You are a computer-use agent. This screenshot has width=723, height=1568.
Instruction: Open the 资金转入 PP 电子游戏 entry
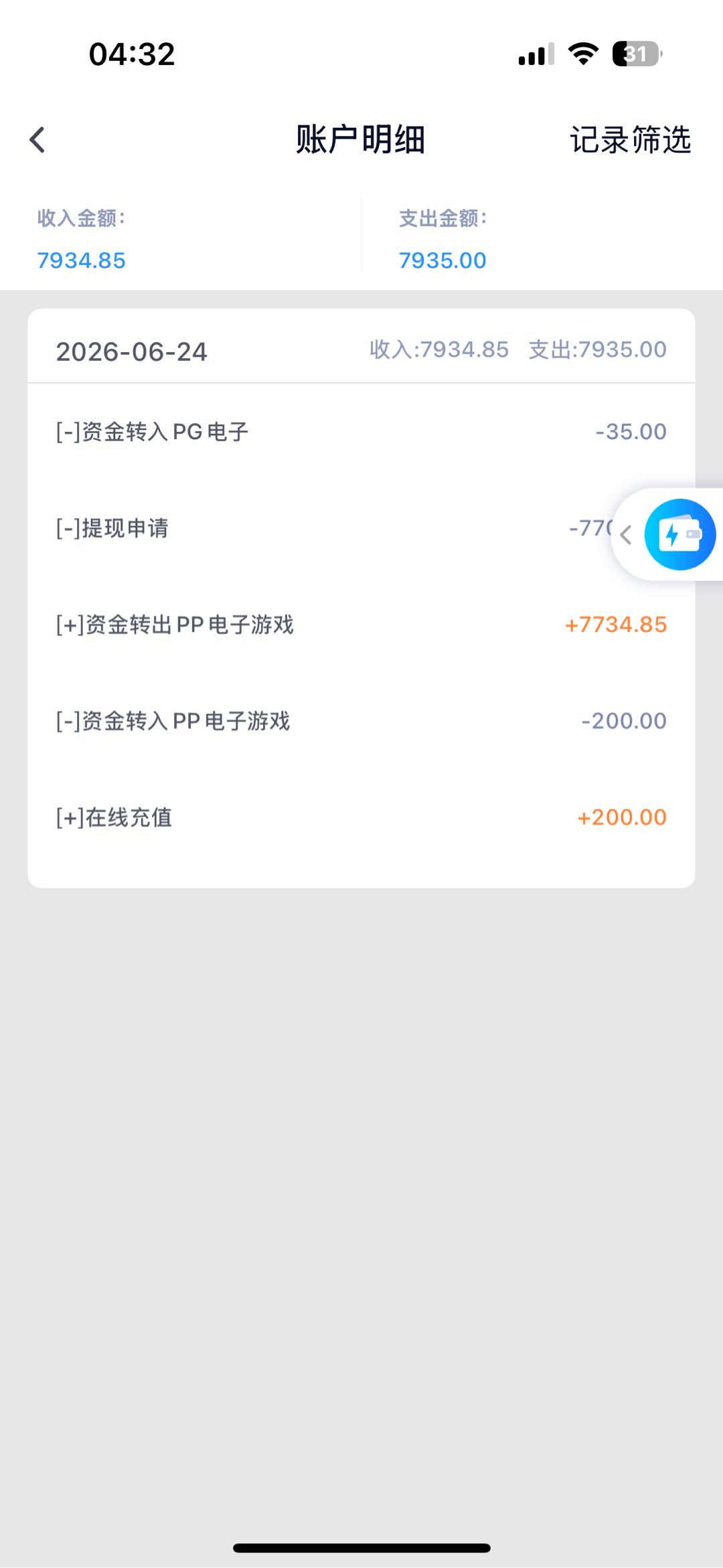click(x=361, y=721)
